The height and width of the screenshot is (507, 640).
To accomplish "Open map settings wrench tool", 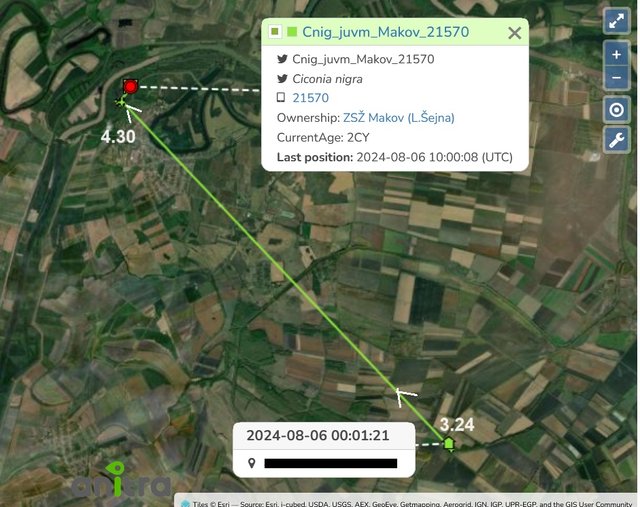I will [x=616, y=141].
